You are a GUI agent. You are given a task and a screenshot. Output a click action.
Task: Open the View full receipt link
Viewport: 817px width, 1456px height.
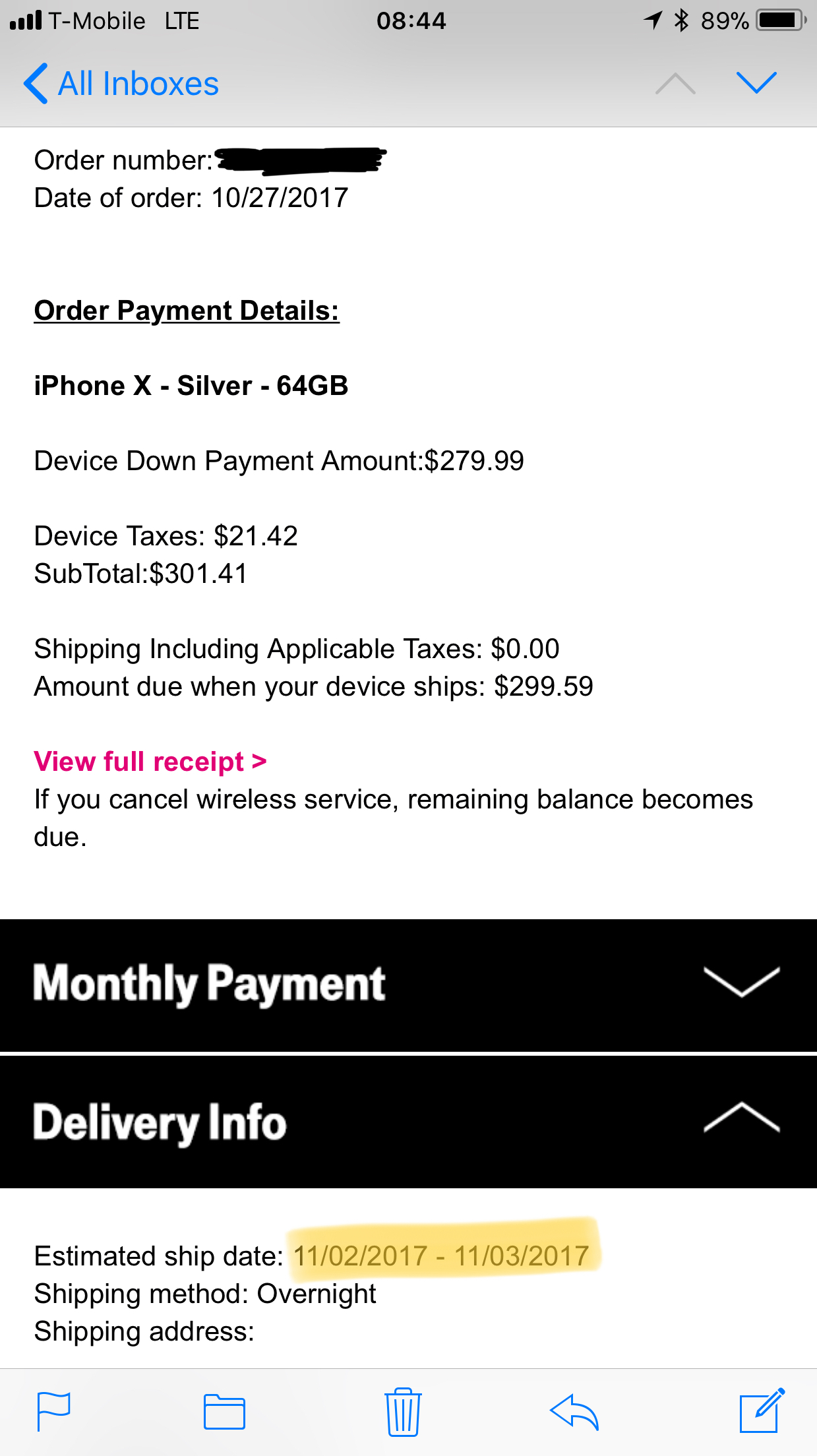point(150,762)
